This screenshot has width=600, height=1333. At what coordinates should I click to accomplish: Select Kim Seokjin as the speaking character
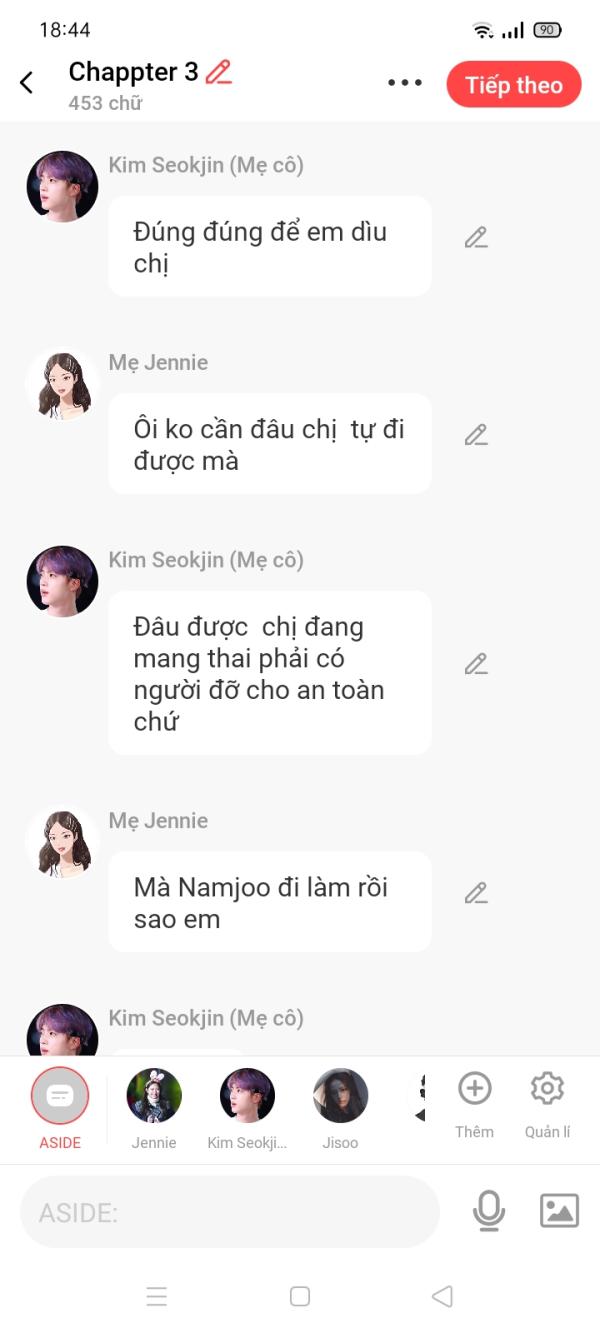[x=247, y=1097]
